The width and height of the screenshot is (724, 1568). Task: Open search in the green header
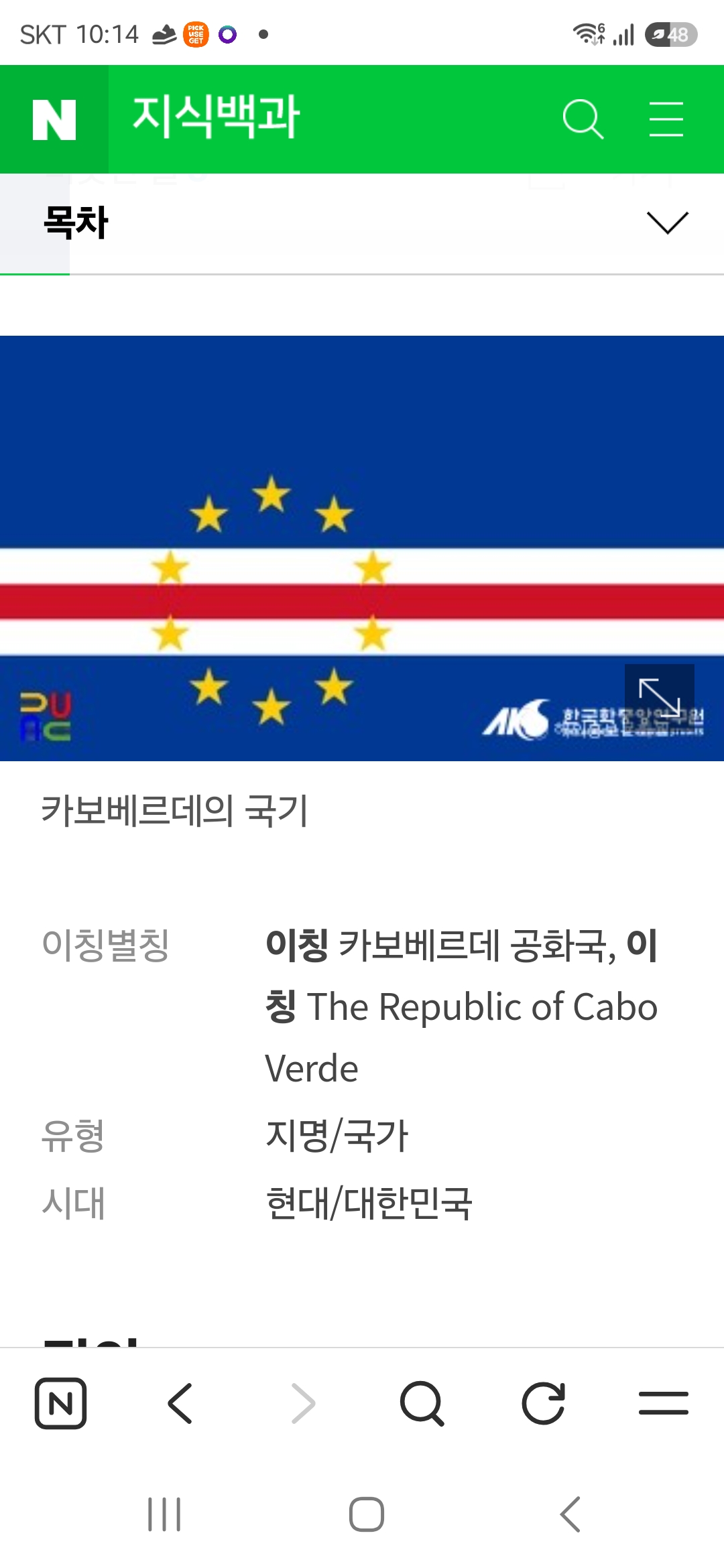click(583, 119)
